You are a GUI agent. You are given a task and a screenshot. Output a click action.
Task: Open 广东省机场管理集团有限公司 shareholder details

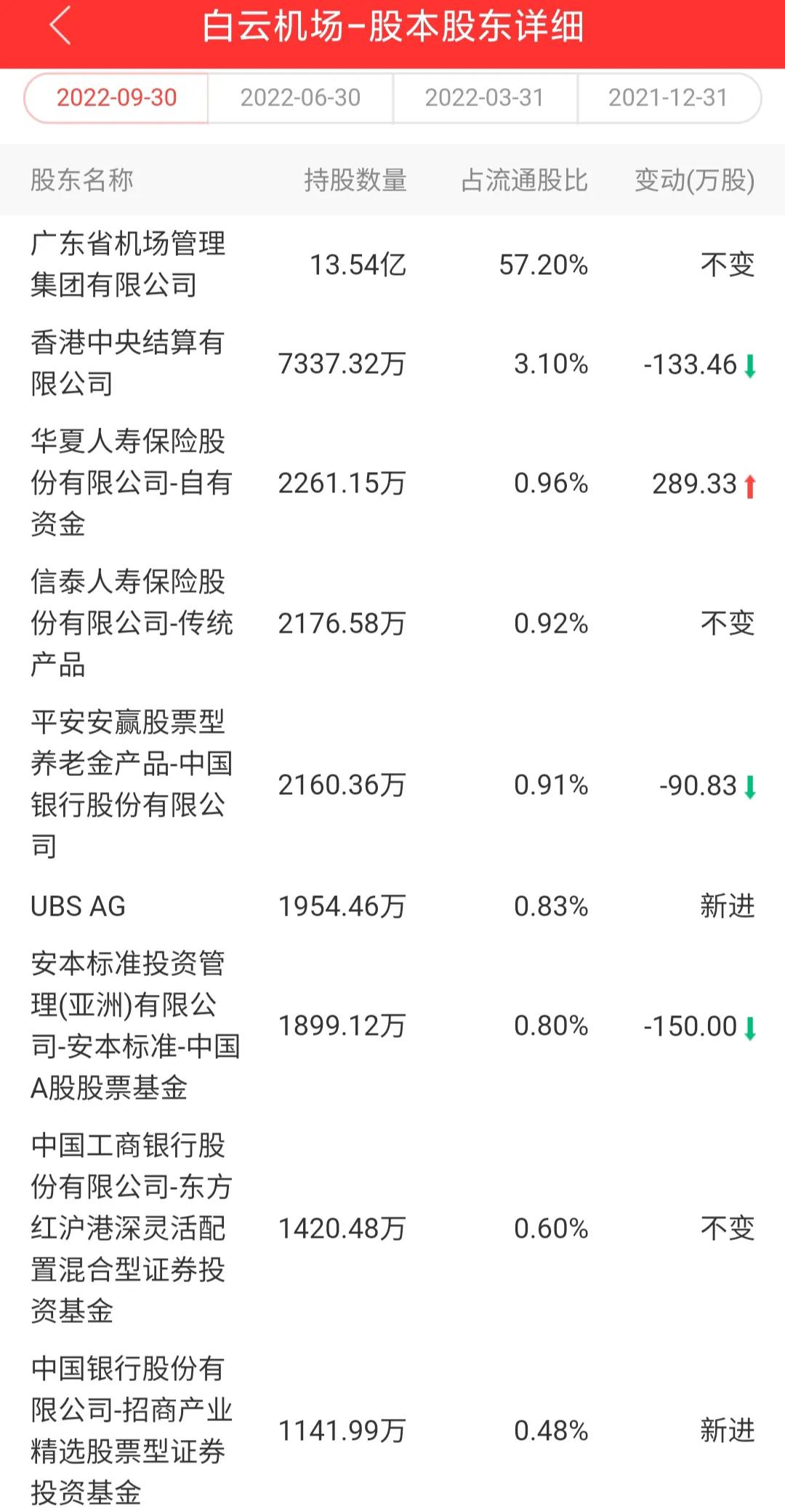coord(131,266)
